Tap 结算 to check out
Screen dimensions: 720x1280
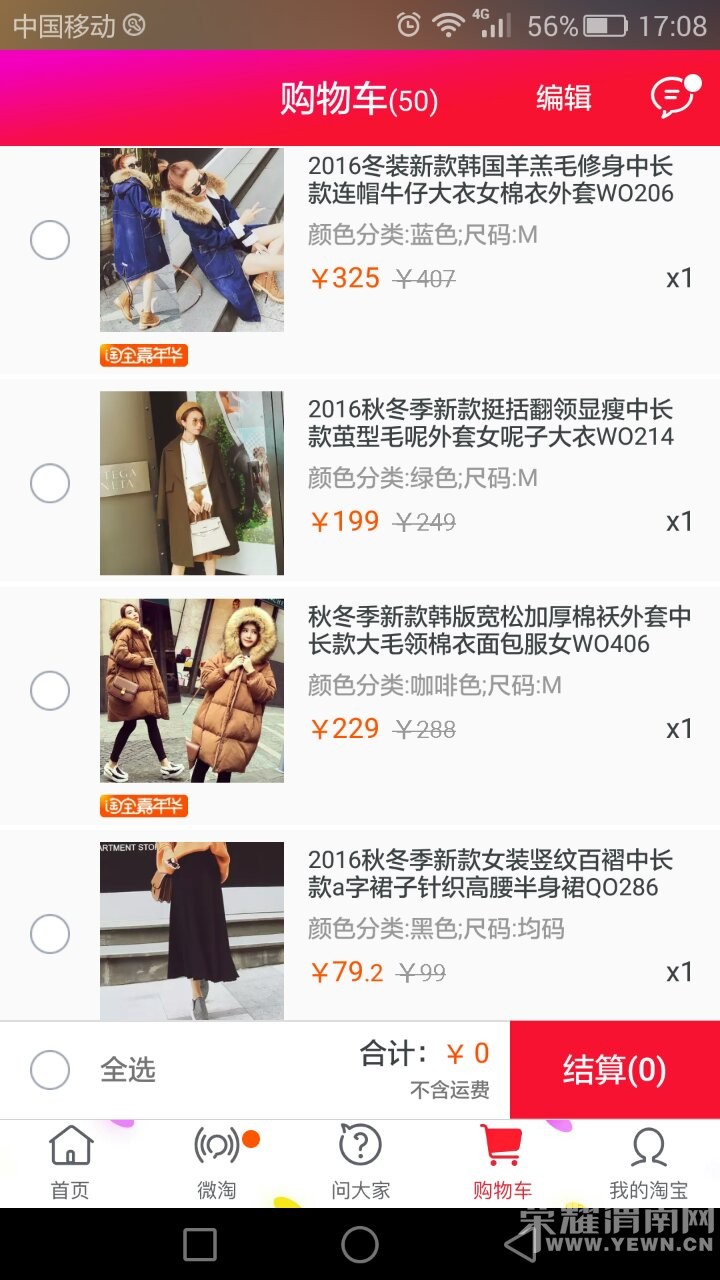[614, 1070]
